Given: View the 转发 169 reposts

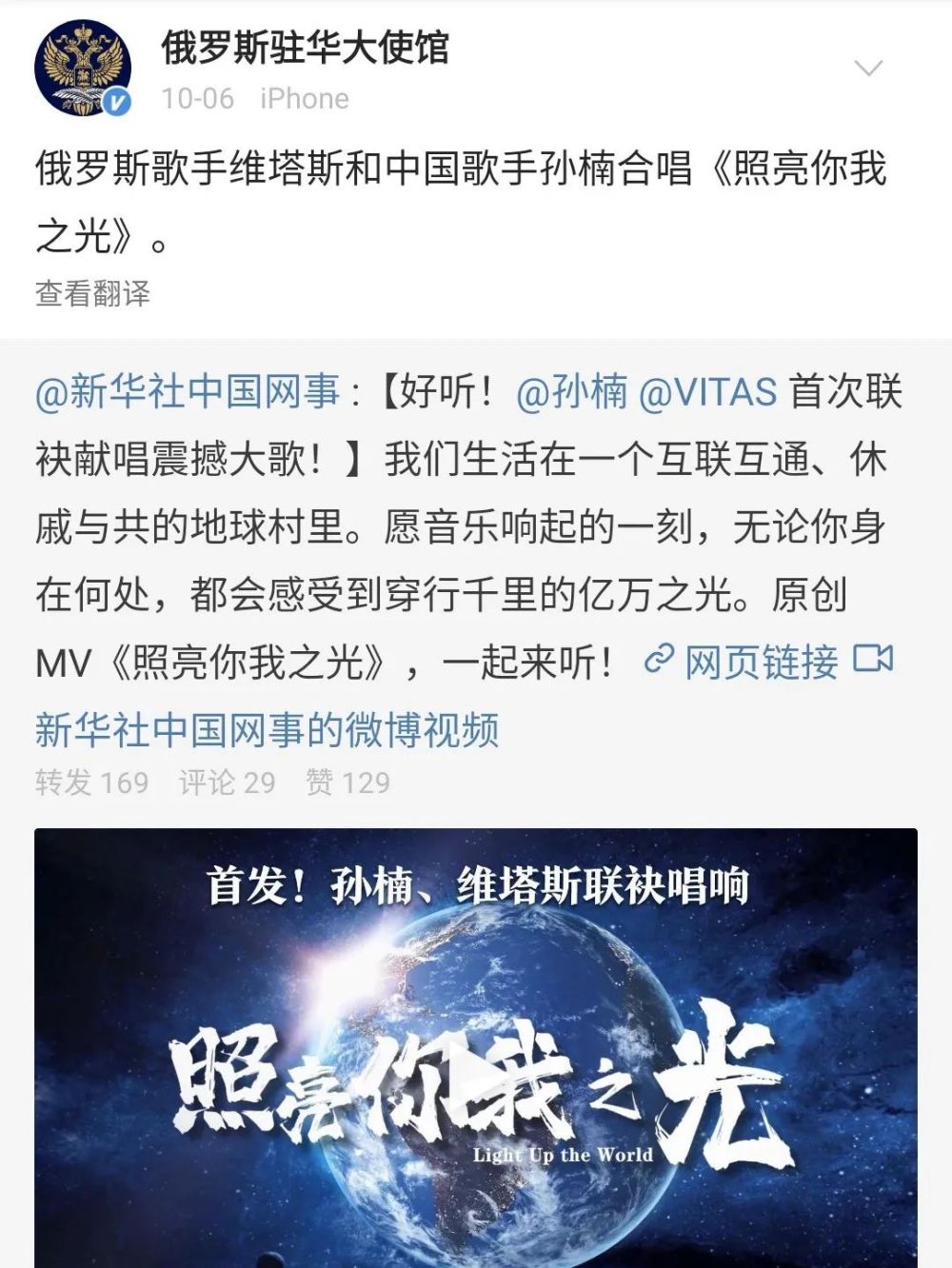Looking at the screenshot, I should coord(92,783).
